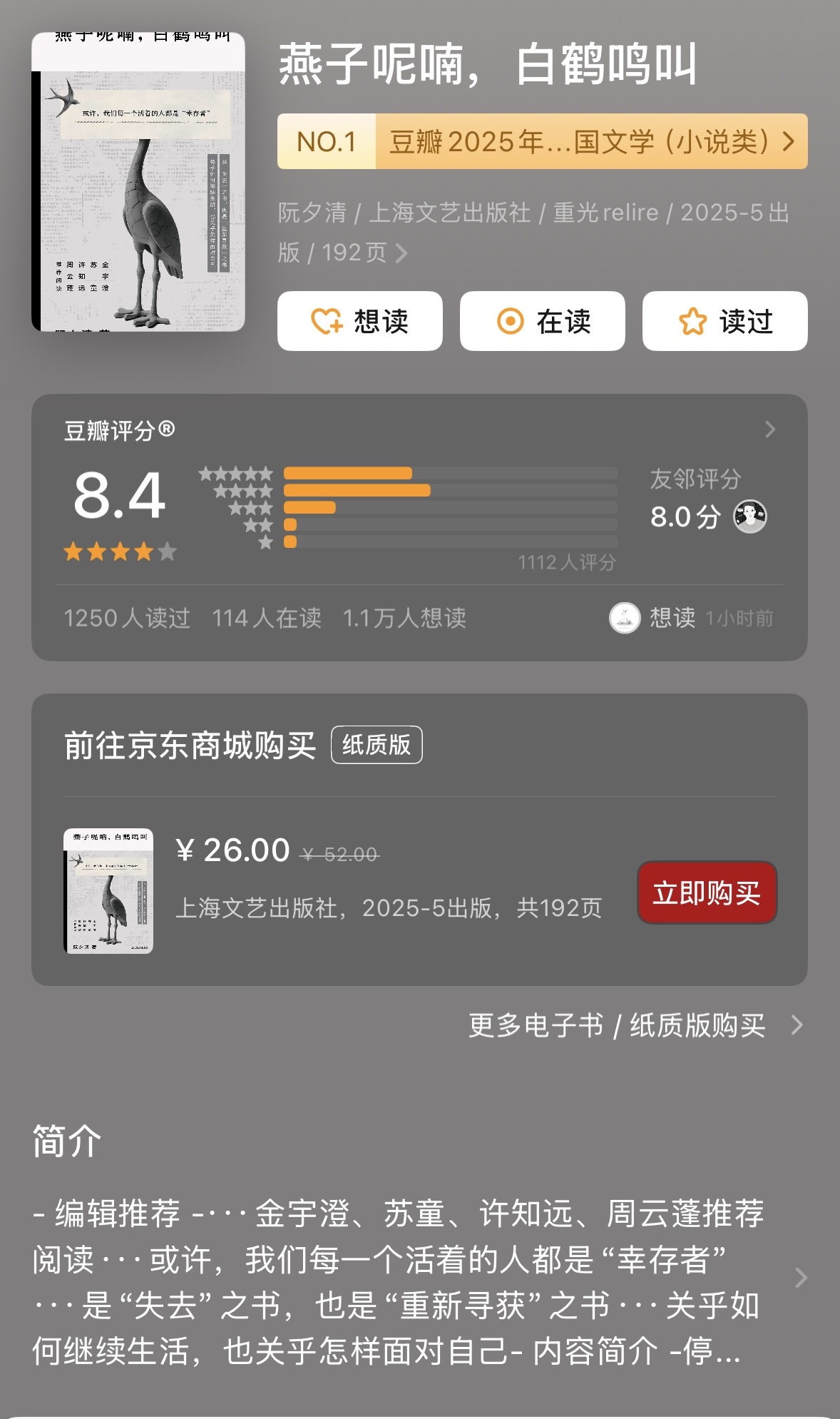View the friend who marked 想读 1小时前
Image resolution: width=840 pixels, height=1419 pixels.
click(x=625, y=618)
